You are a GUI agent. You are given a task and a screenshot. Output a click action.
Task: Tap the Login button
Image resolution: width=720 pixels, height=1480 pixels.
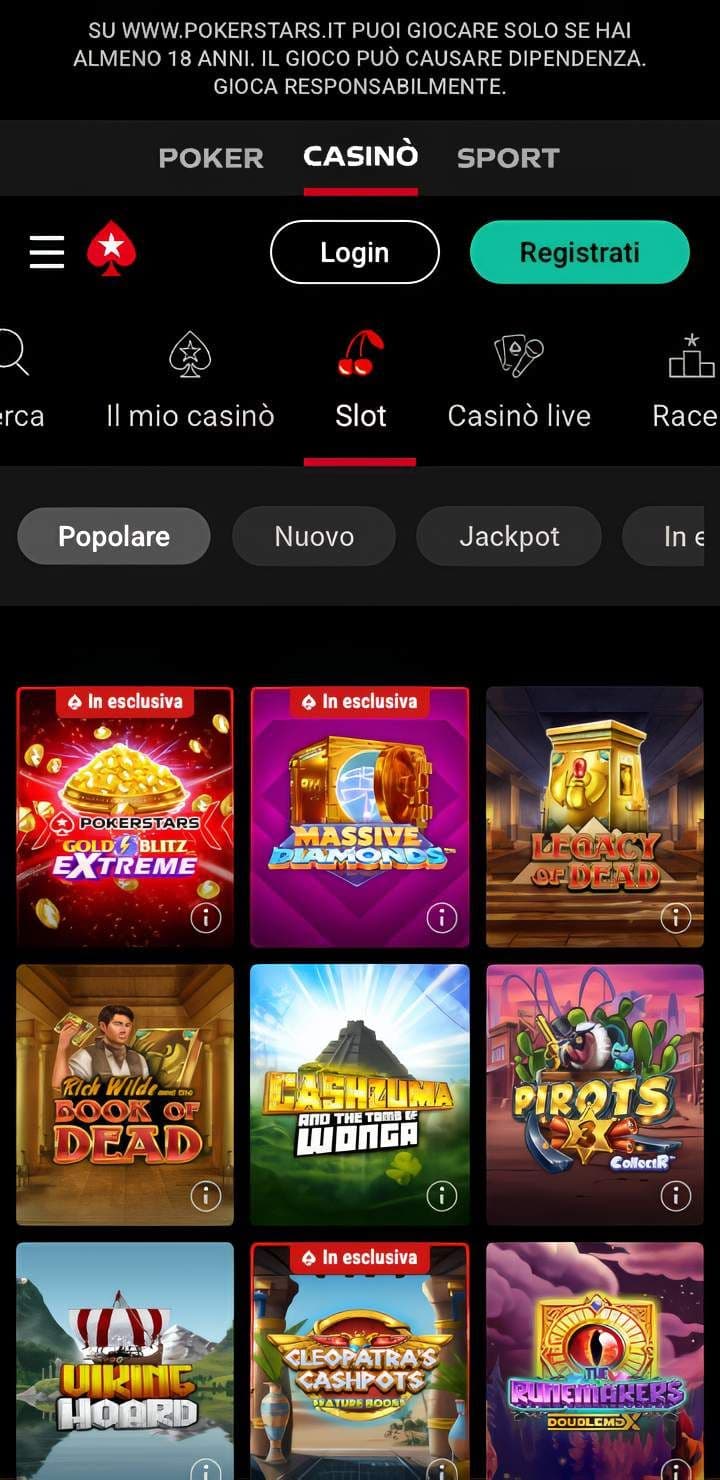pyautogui.click(x=354, y=252)
